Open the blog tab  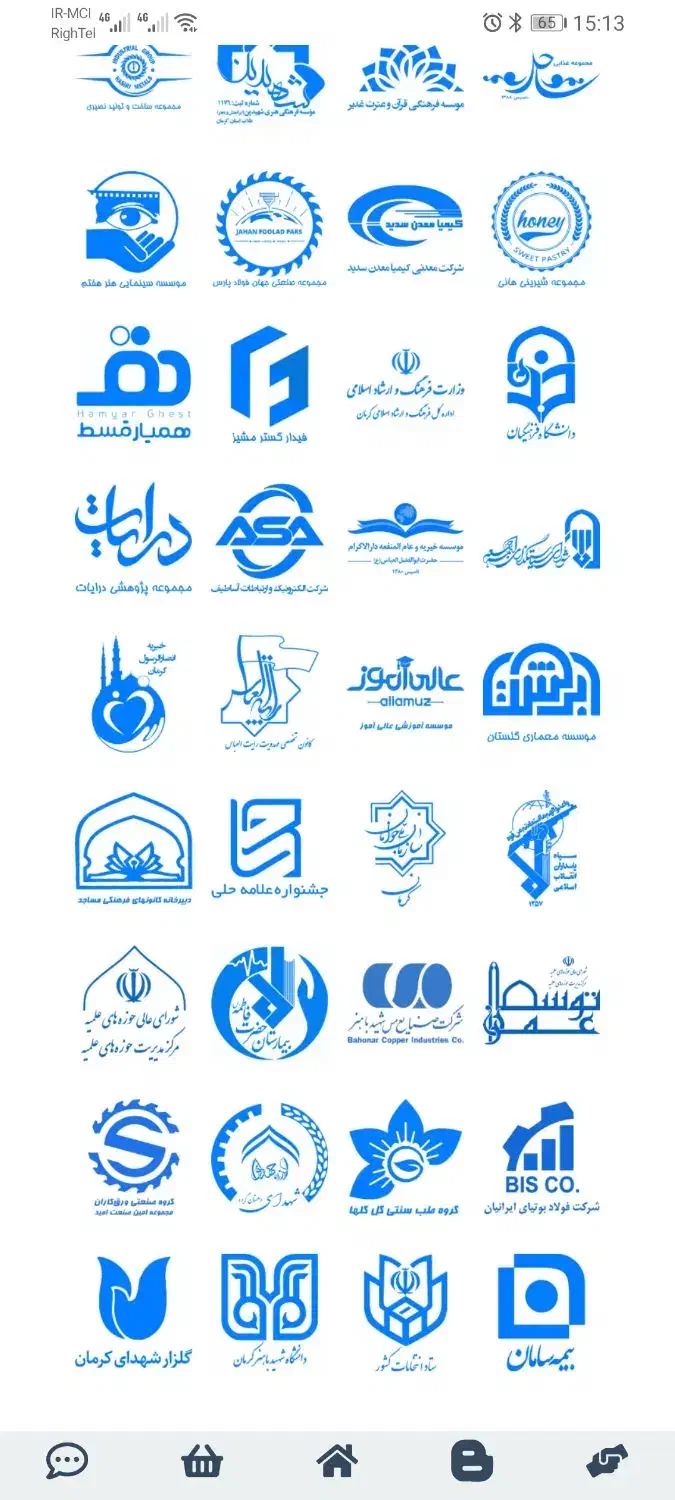(472, 1462)
